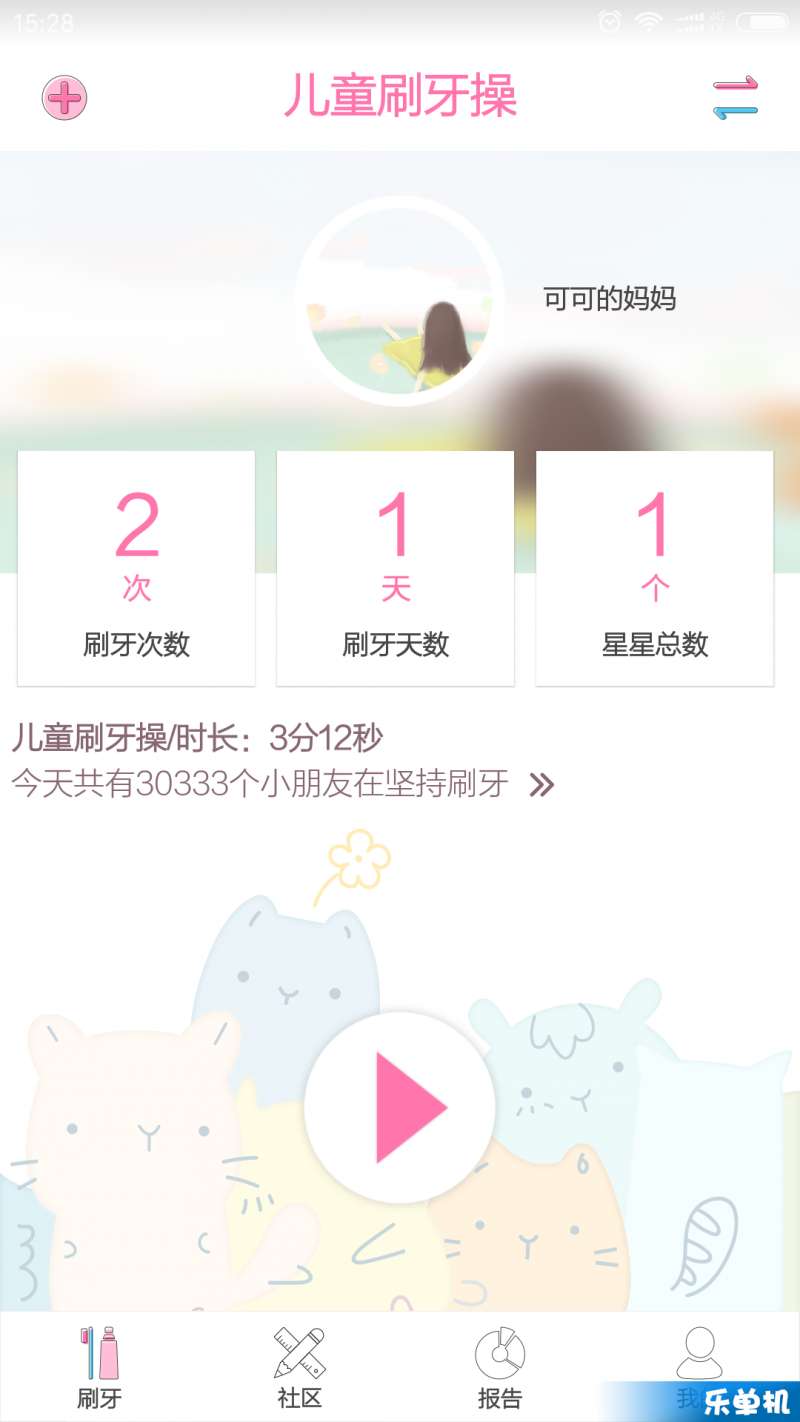Viewport: 800px width, 1422px height.
Task: Tap the switch arrows icon
Action: click(735, 98)
